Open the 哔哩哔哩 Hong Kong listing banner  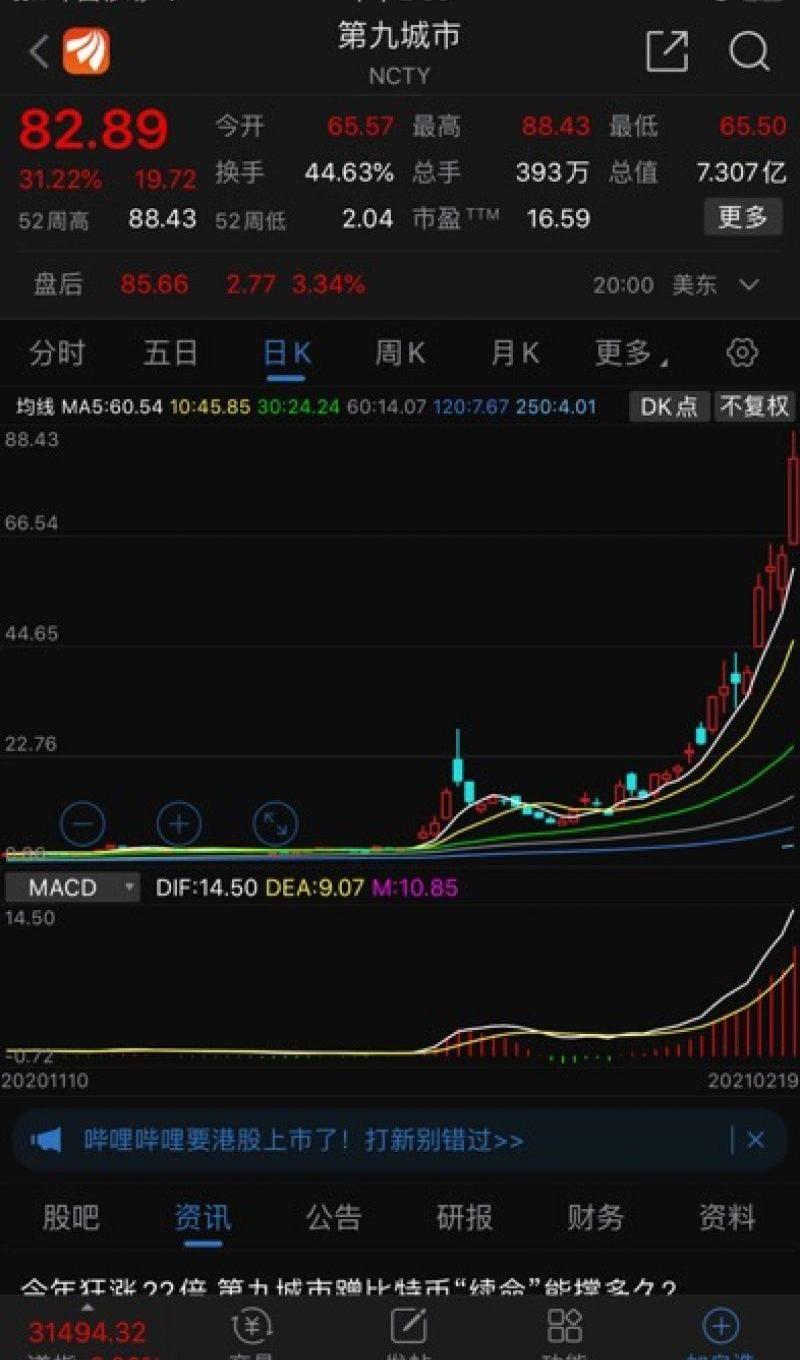tap(304, 1140)
